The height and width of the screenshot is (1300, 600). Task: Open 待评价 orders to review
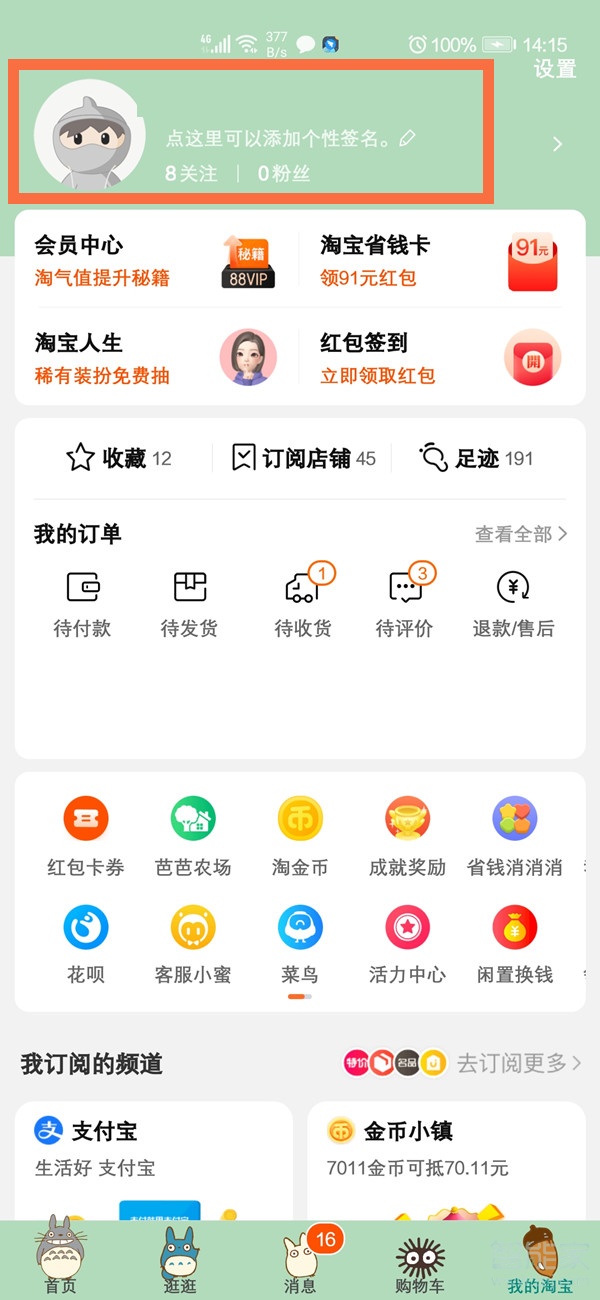[405, 603]
